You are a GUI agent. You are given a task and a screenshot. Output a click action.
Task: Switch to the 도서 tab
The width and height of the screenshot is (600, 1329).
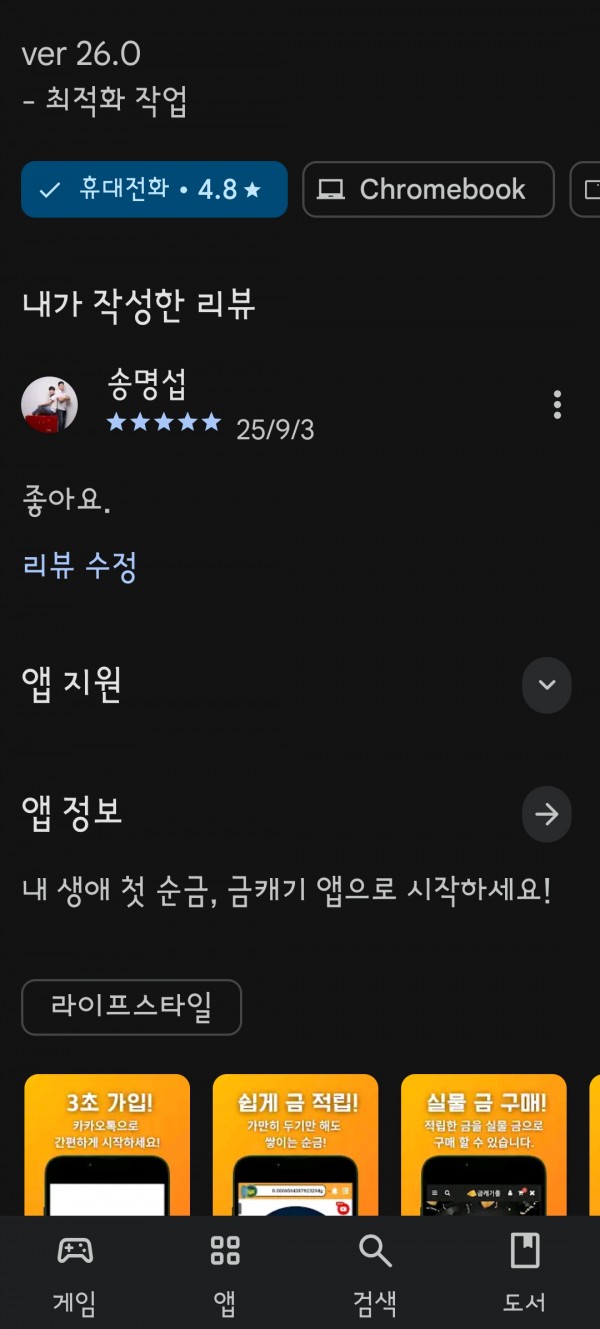coord(525,1273)
